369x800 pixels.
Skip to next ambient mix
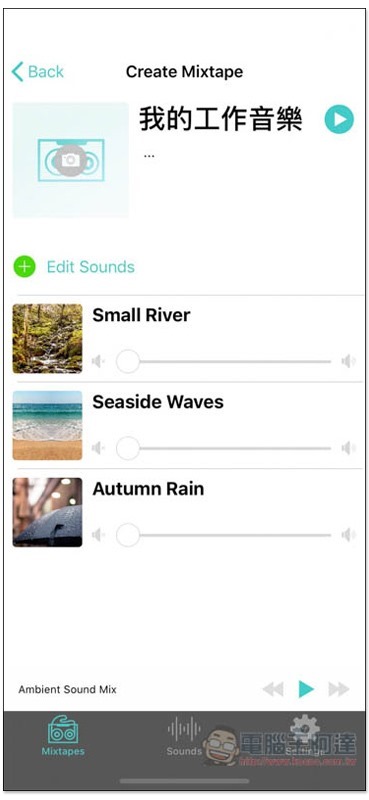[339, 689]
